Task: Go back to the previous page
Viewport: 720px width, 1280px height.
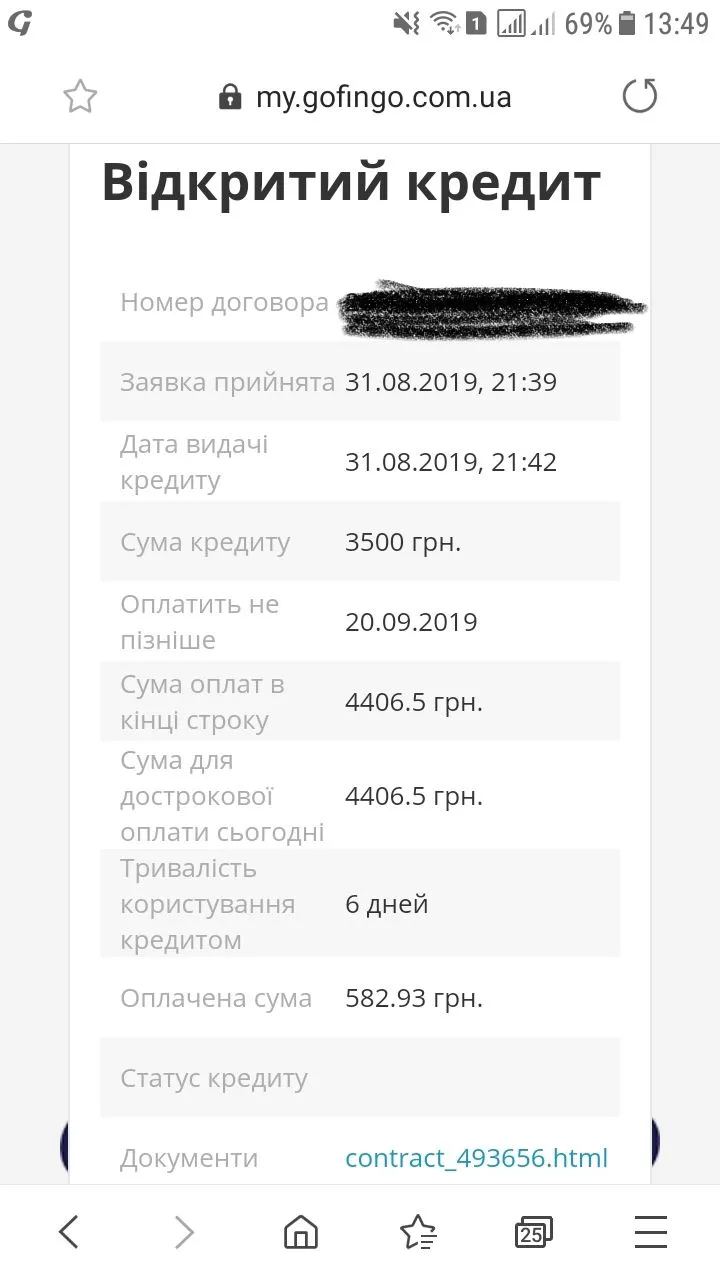Action: tap(68, 1232)
